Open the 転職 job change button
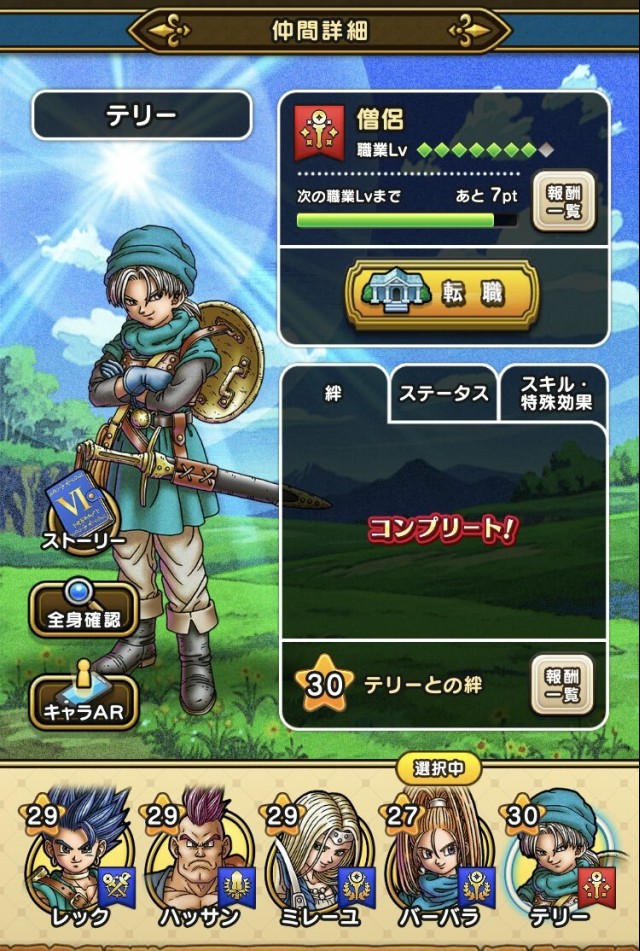This screenshot has height=951, width=640. [442, 294]
